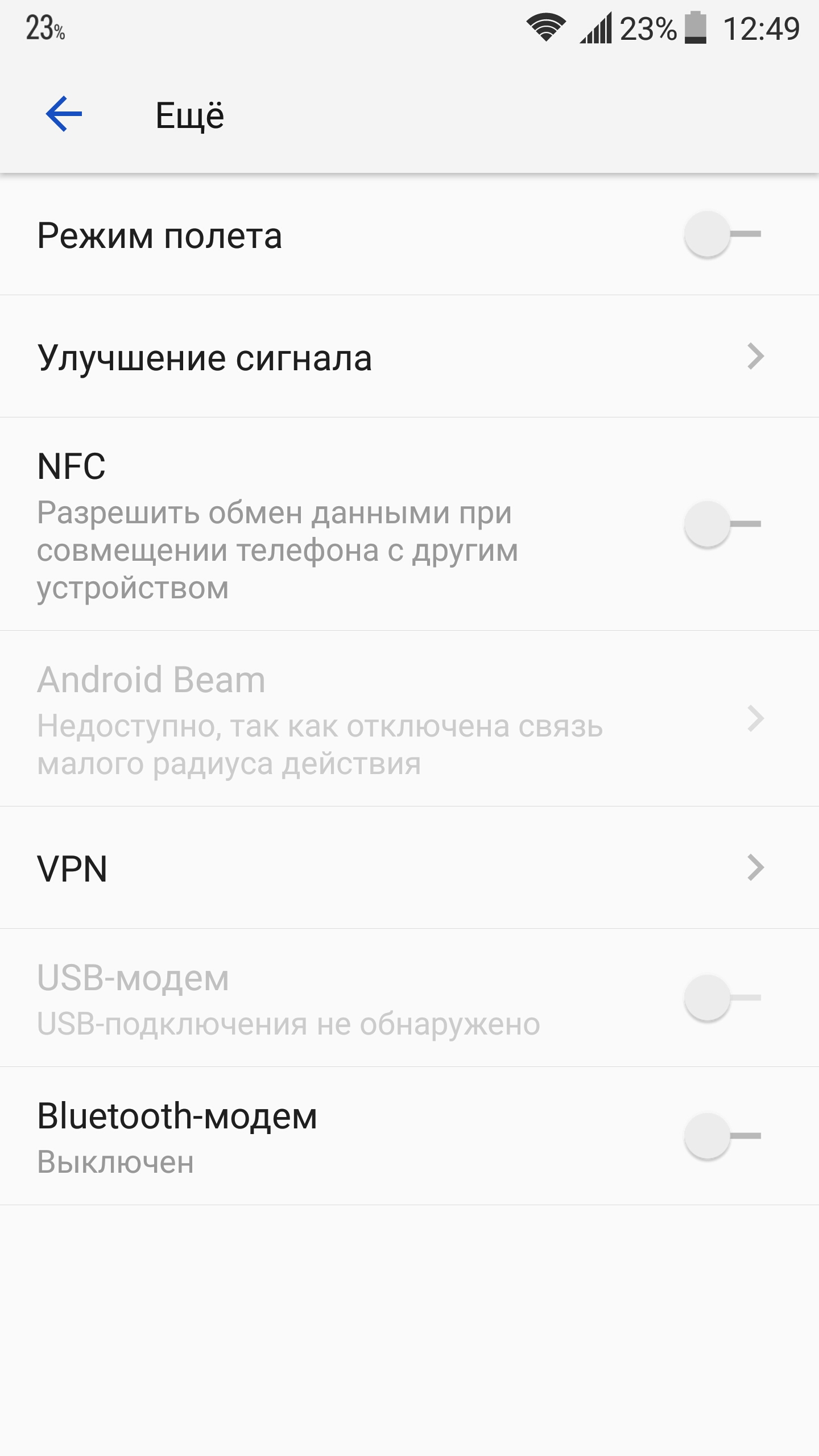Toggle the Bluetooth-модем switch

pos(722,1136)
